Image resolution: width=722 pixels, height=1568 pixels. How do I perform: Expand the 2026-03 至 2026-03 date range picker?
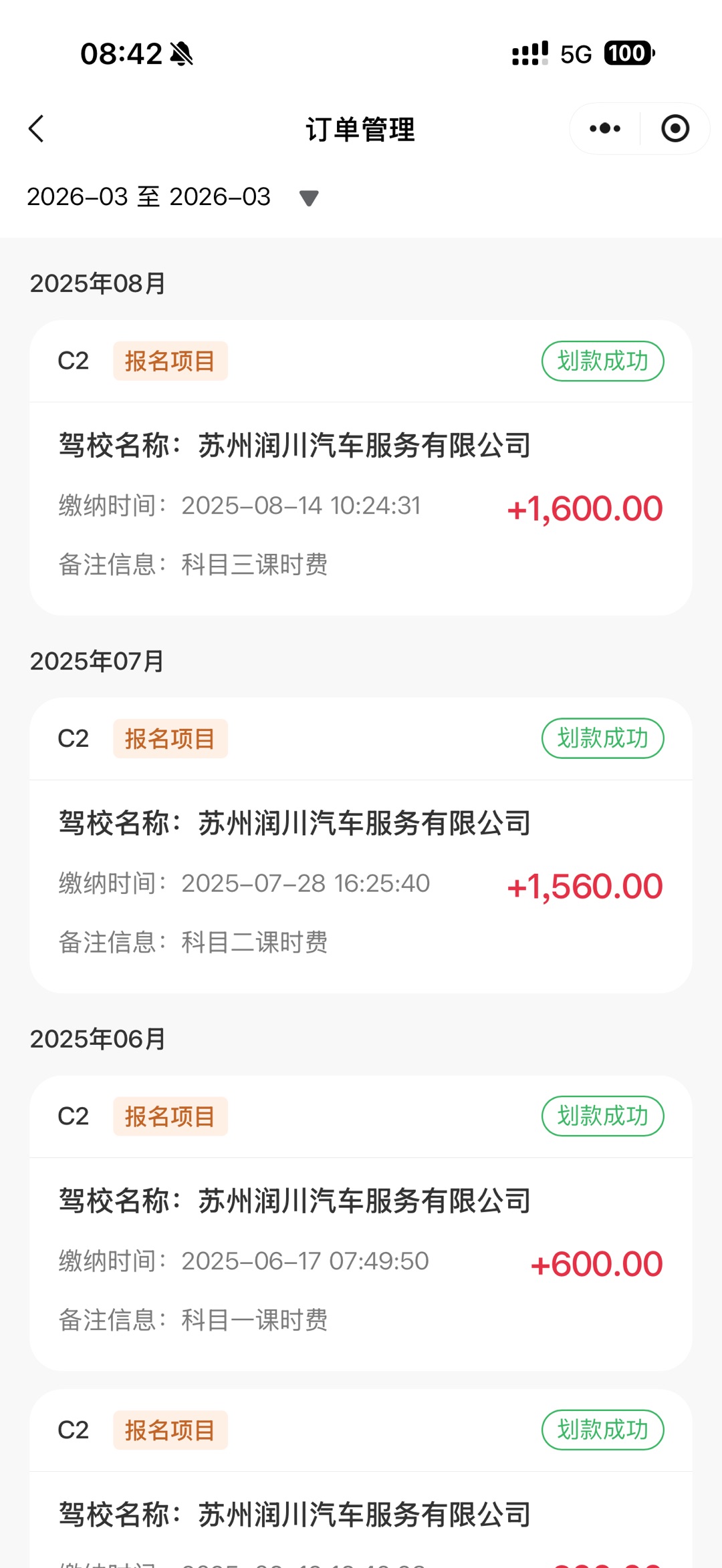click(308, 198)
